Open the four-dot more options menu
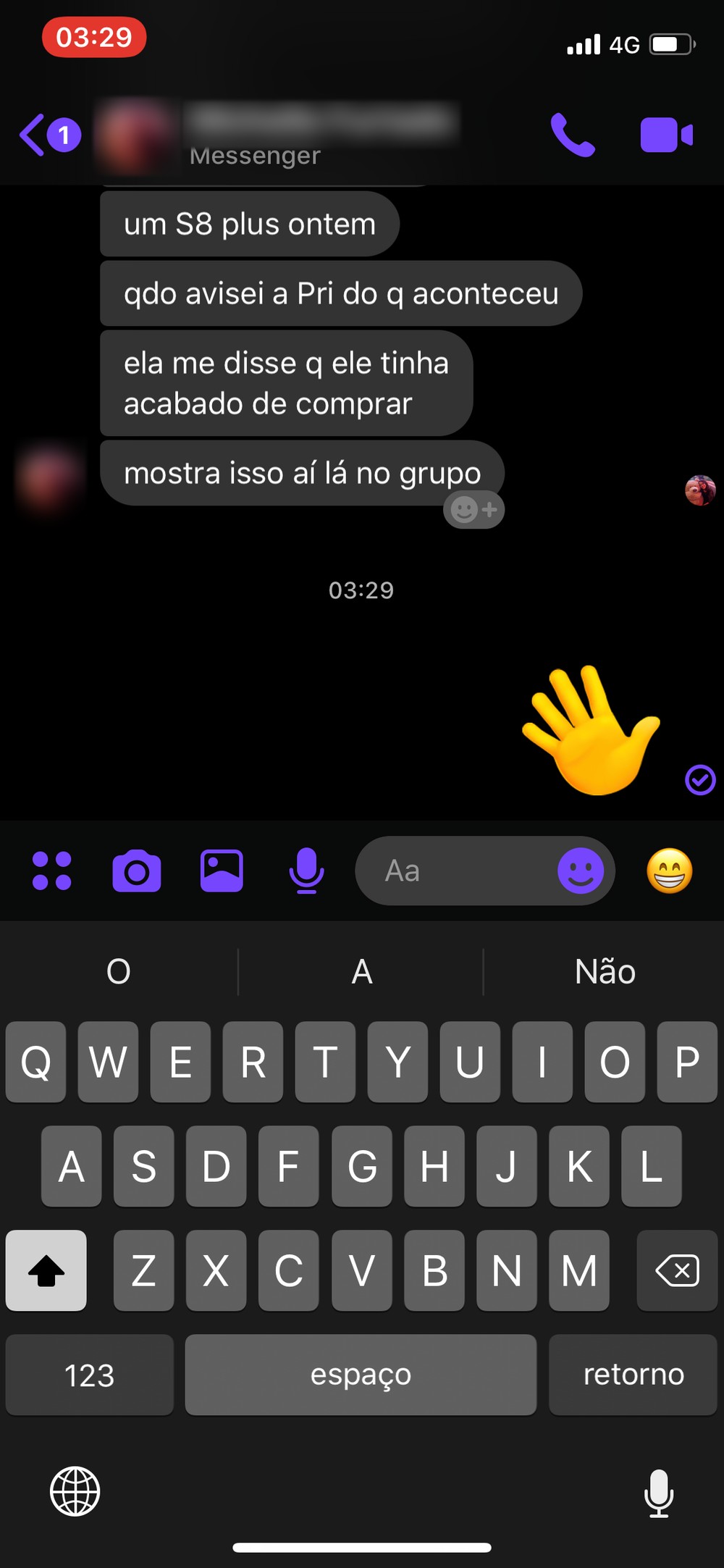This screenshot has width=724, height=1568. [x=52, y=871]
